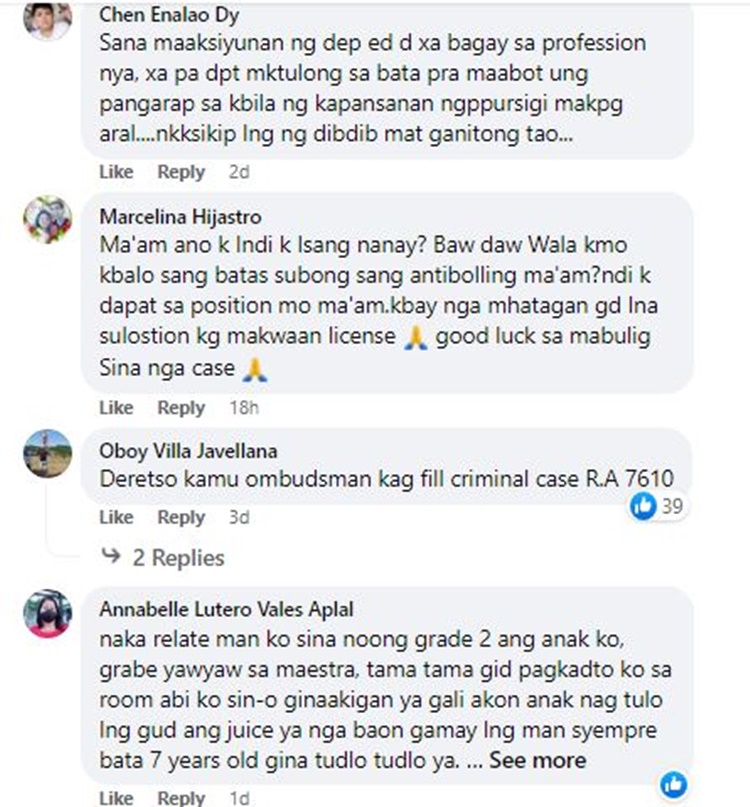The width and height of the screenshot is (750, 807).
Task: Like Chen Enalao Dy's comment
Action: (x=116, y=172)
